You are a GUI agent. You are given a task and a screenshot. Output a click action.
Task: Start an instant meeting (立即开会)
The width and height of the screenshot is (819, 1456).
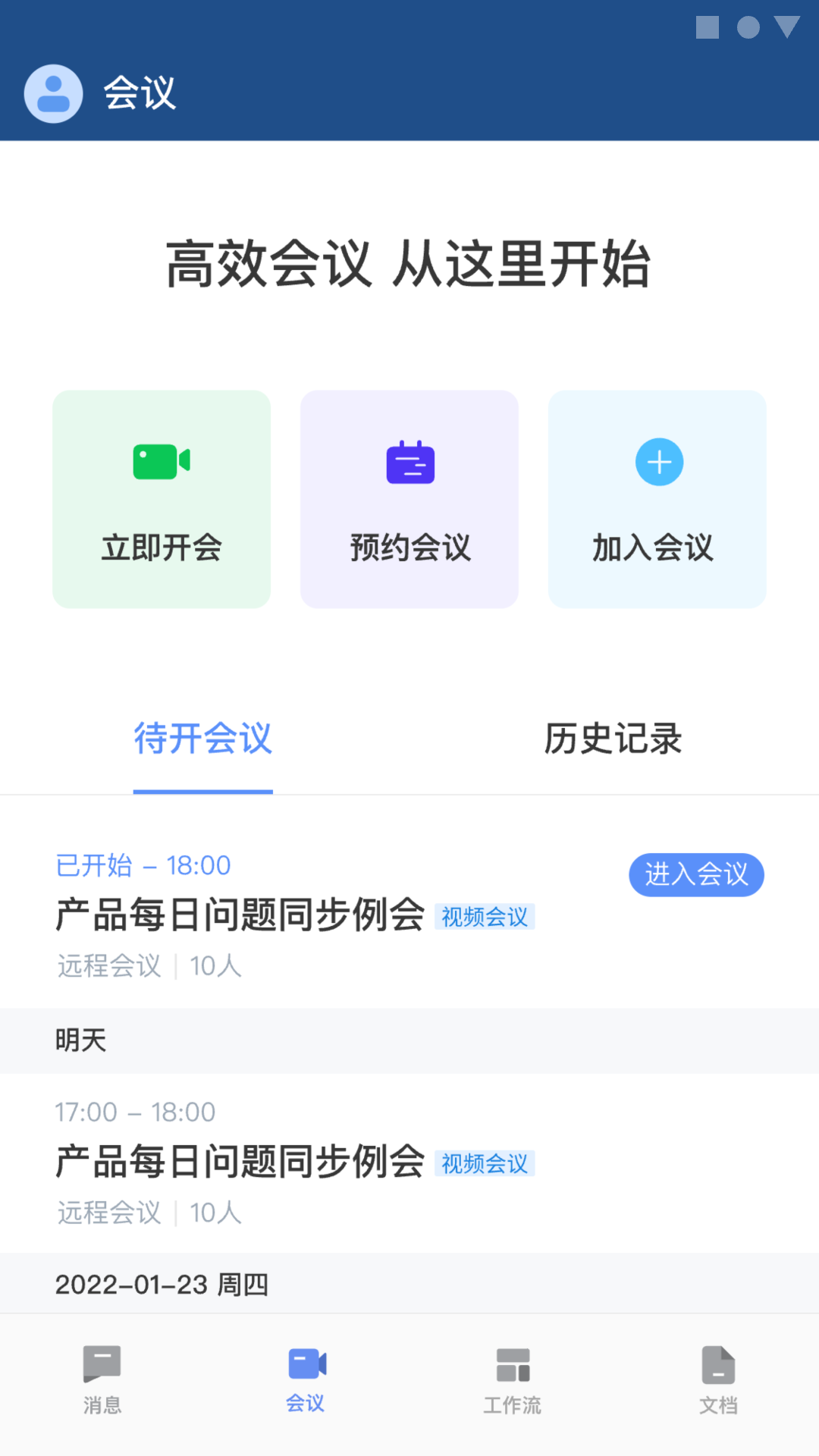(x=162, y=499)
